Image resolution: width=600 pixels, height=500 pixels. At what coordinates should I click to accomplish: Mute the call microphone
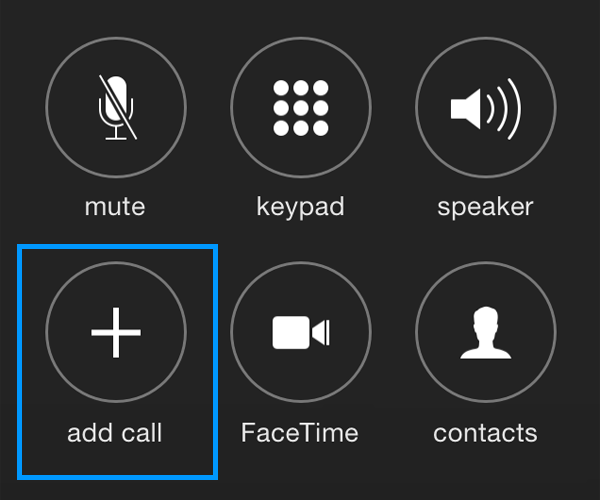[x=115, y=106]
